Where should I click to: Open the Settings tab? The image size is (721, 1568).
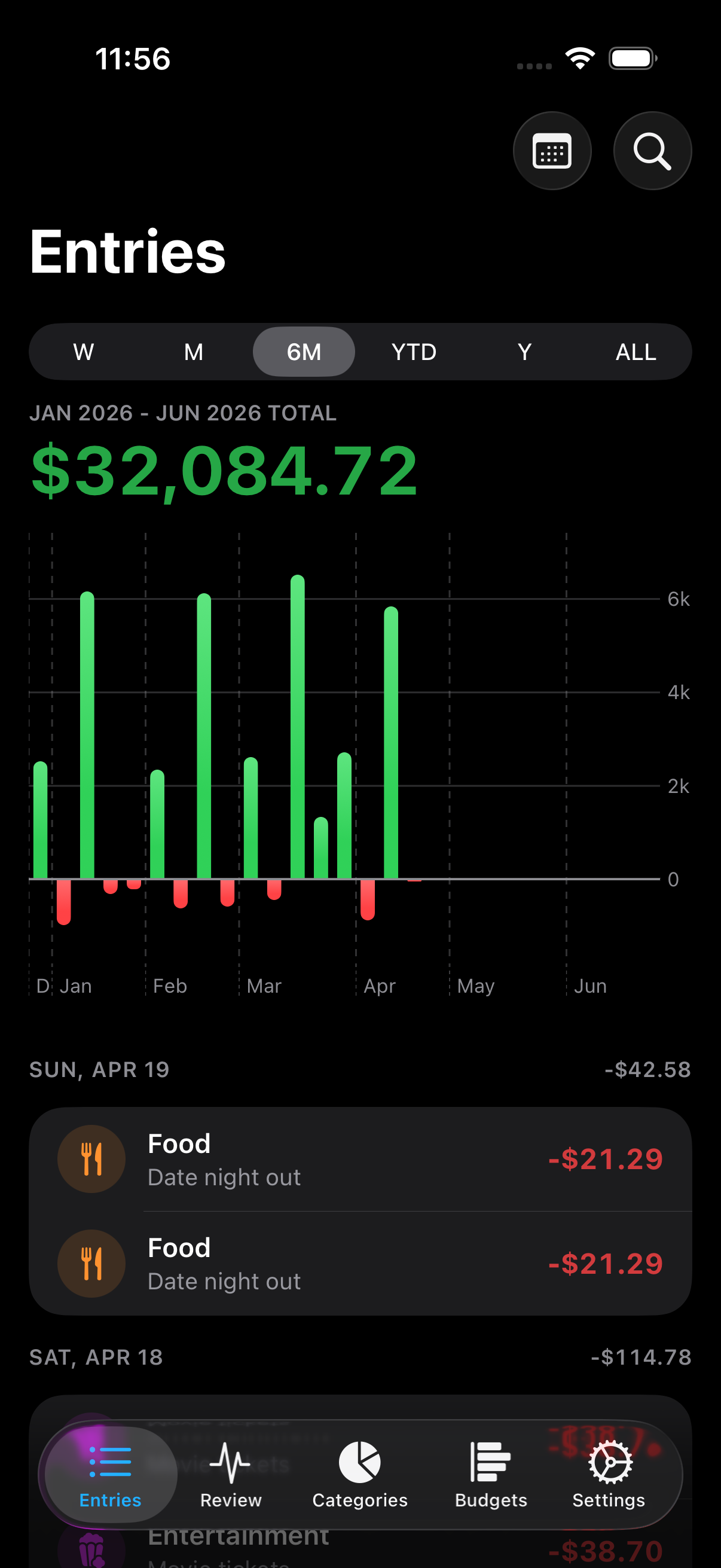(x=609, y=1474)
